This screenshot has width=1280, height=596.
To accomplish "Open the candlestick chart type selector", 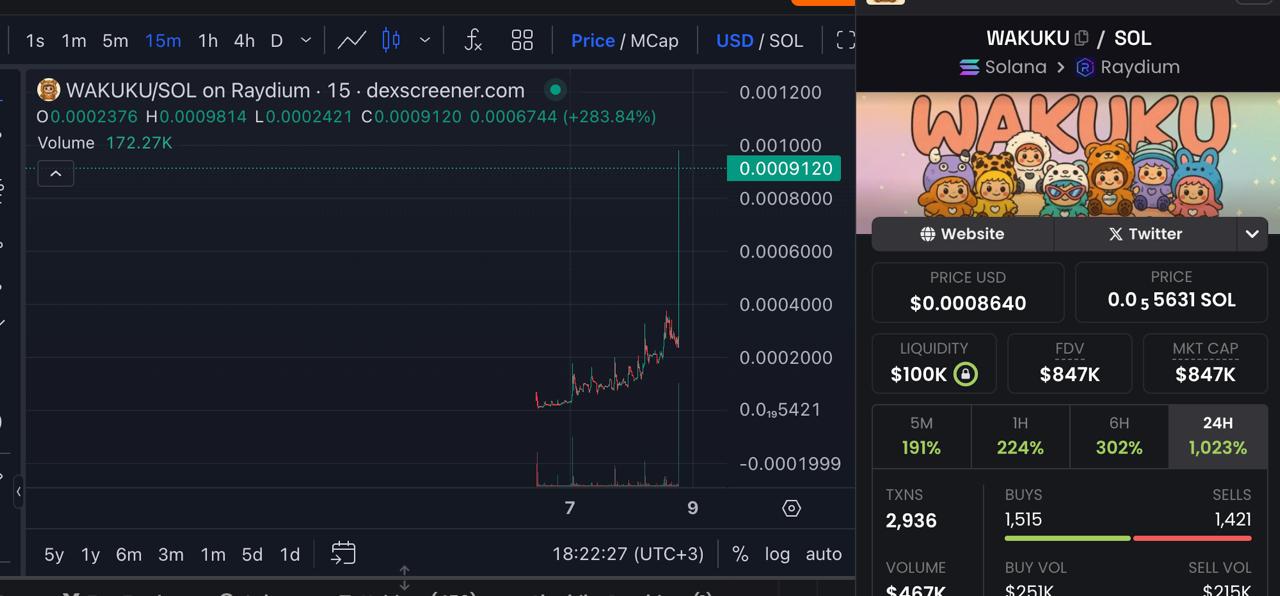I will (391, 40).
